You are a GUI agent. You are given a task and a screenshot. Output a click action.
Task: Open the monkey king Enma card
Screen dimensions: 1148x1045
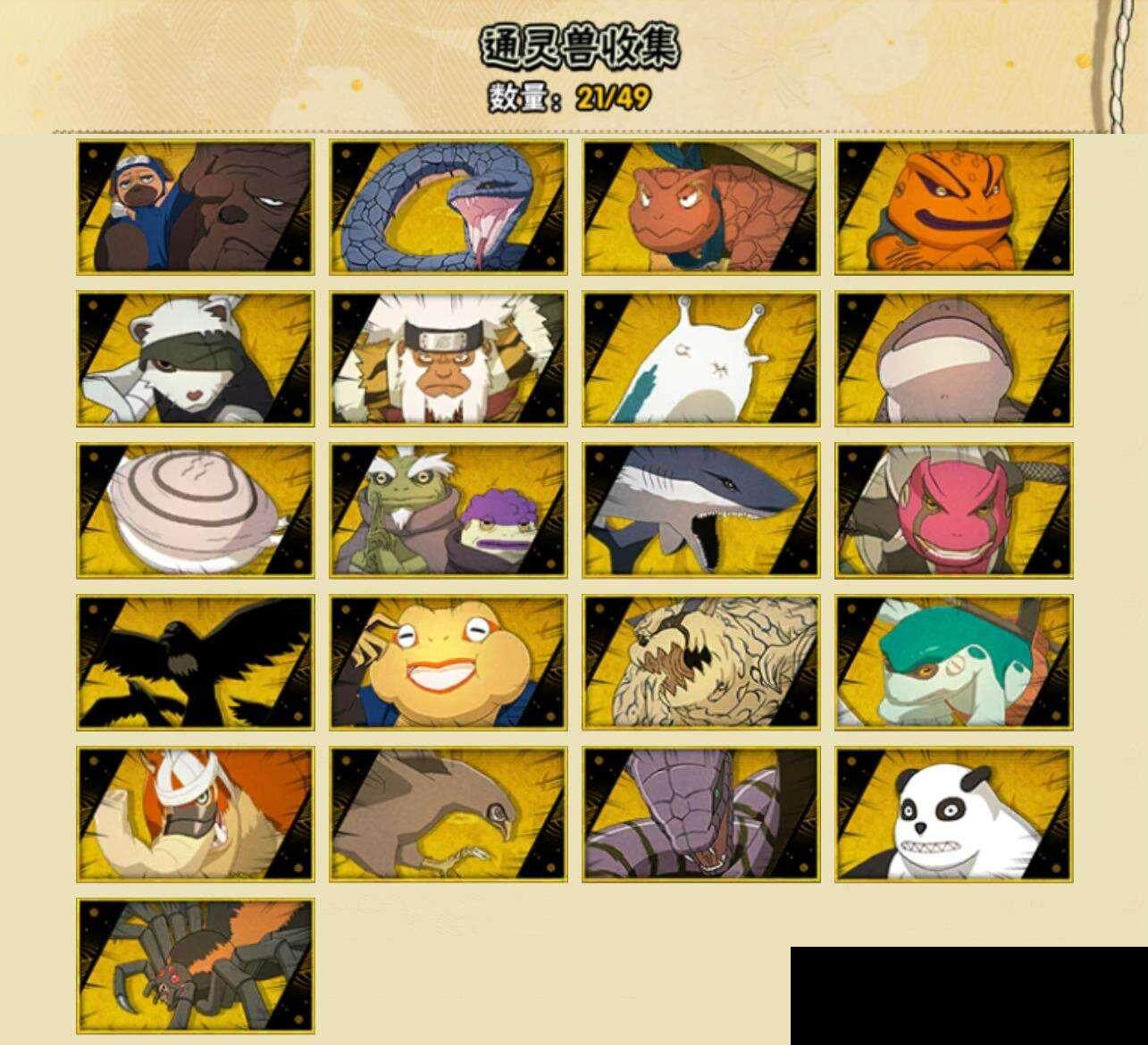[448, 359]
